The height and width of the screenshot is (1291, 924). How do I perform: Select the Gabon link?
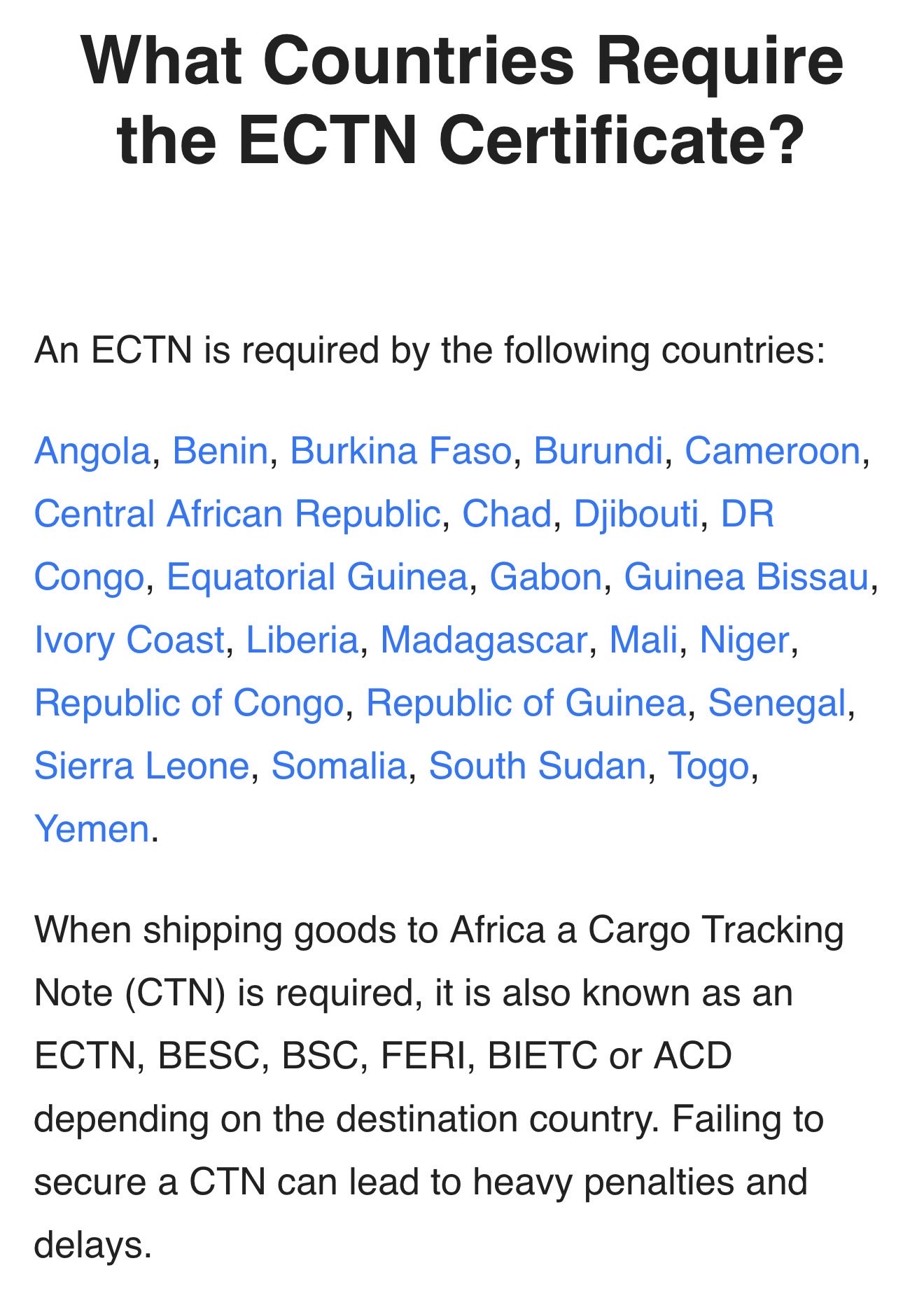point(545,576)
